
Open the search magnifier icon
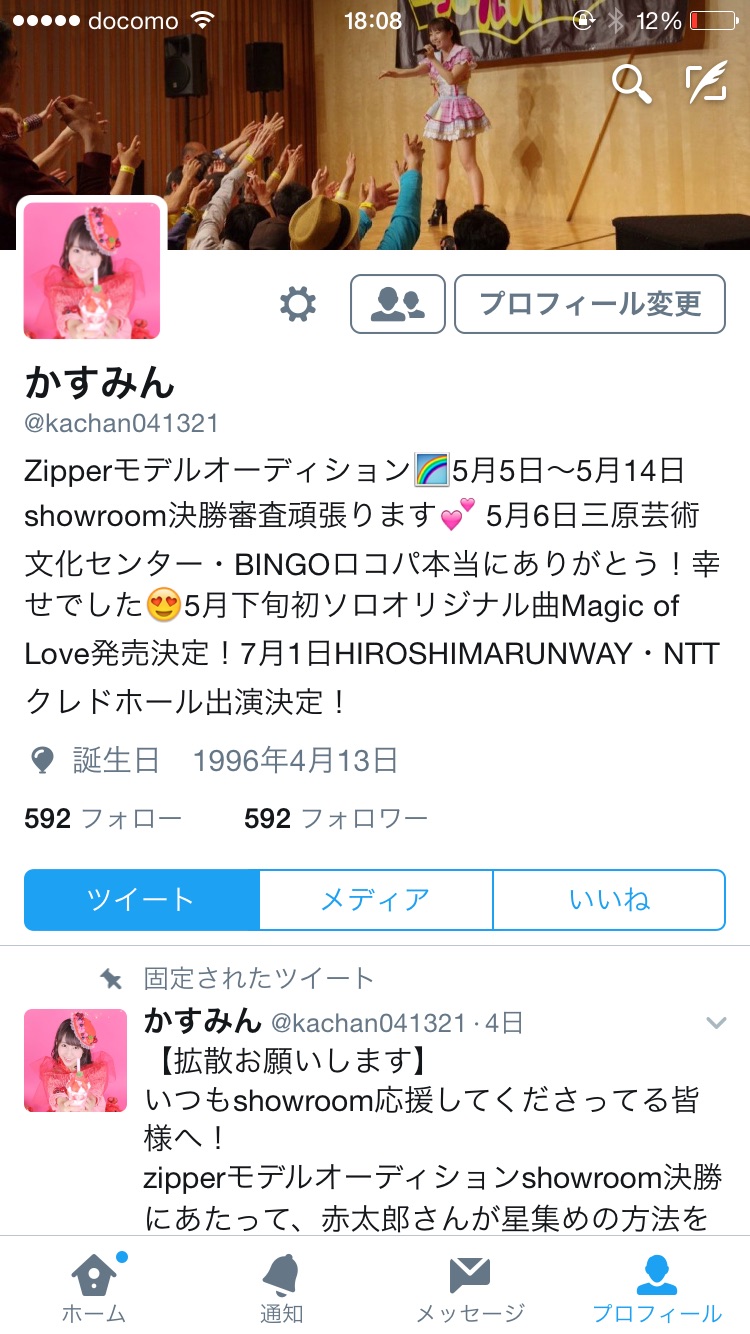tap(631, 84)
